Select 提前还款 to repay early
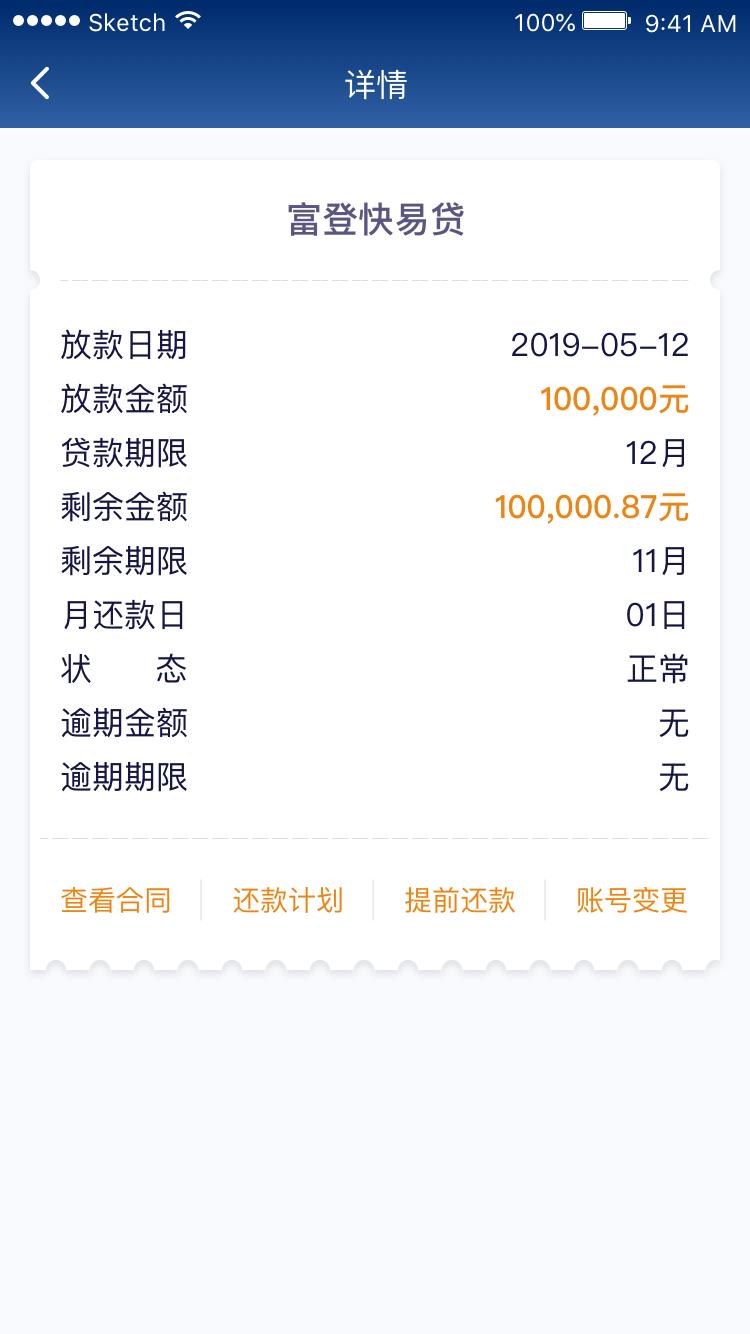 [460, 900]
